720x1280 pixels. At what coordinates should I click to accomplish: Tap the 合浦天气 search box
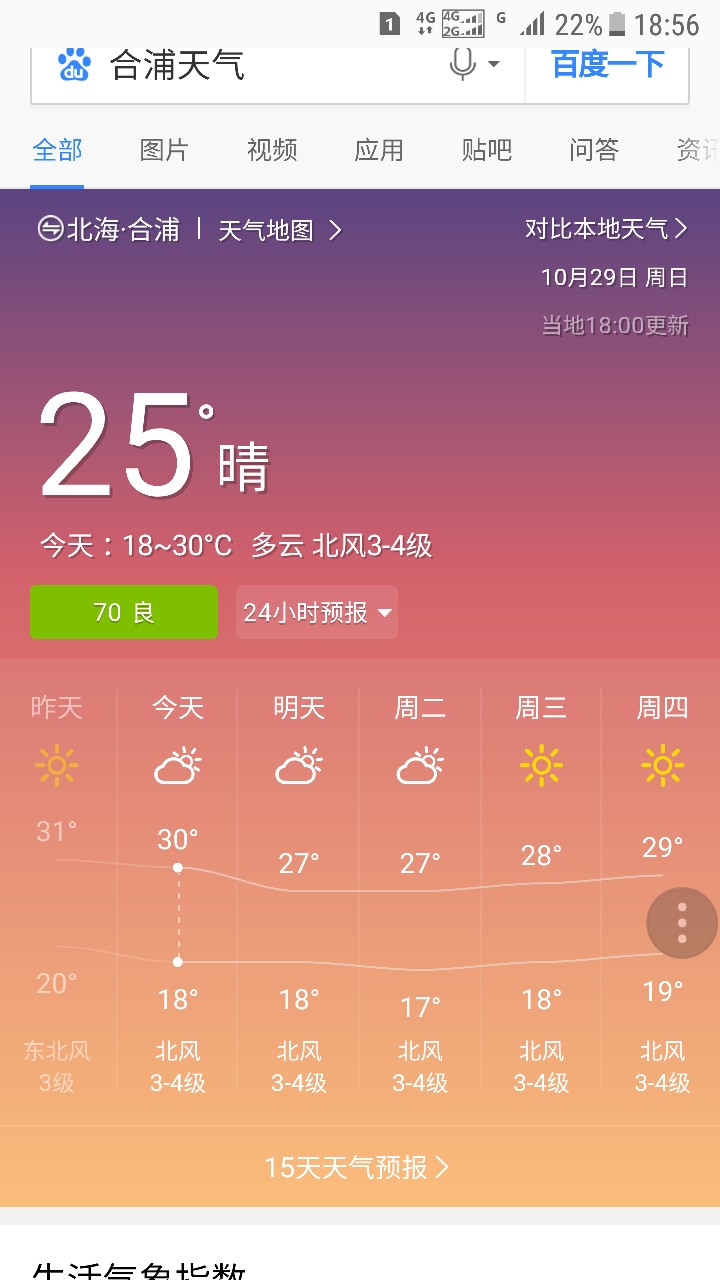point(238,66)
